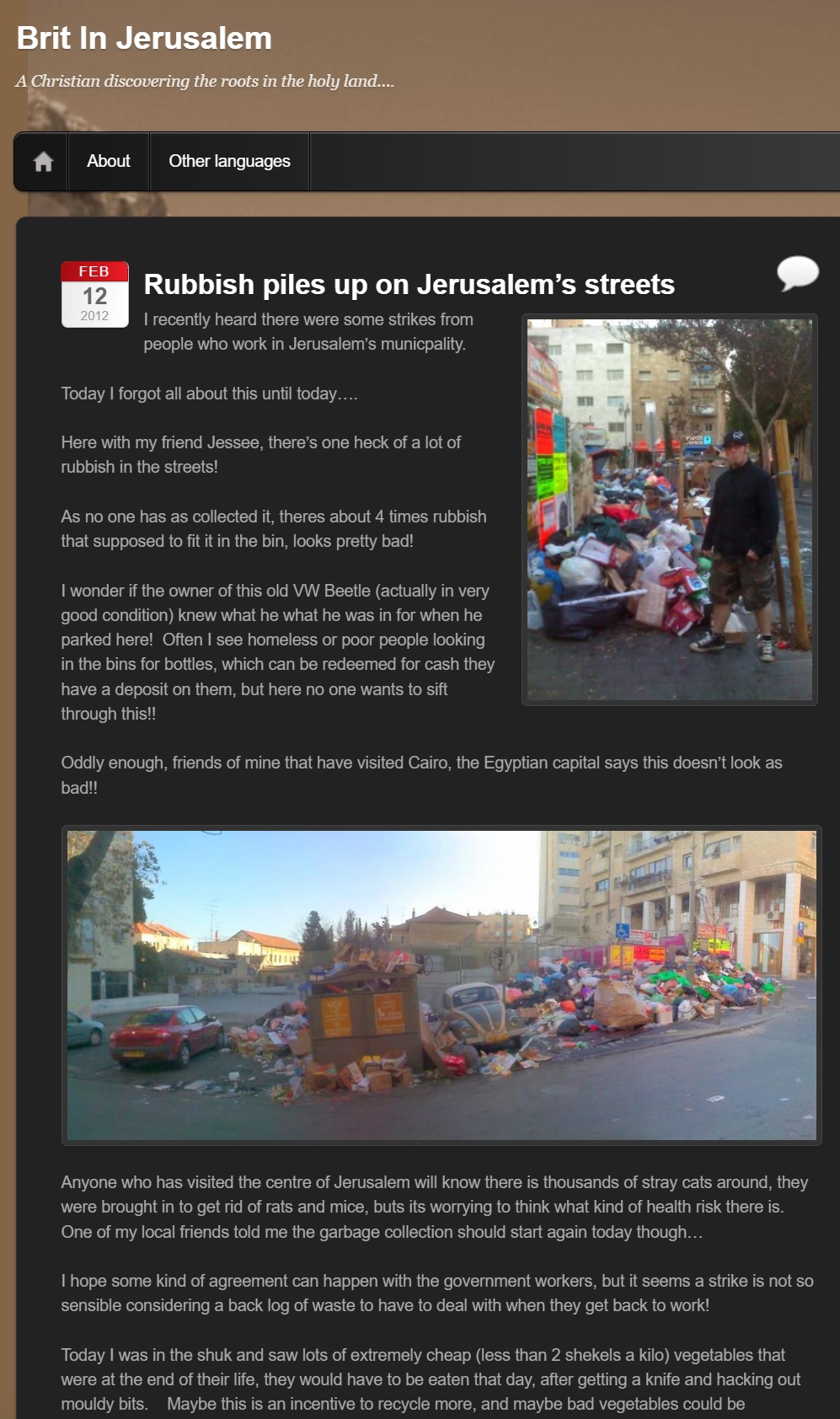Open the Brit In Jerusalem site title

(x=144, y=39)
